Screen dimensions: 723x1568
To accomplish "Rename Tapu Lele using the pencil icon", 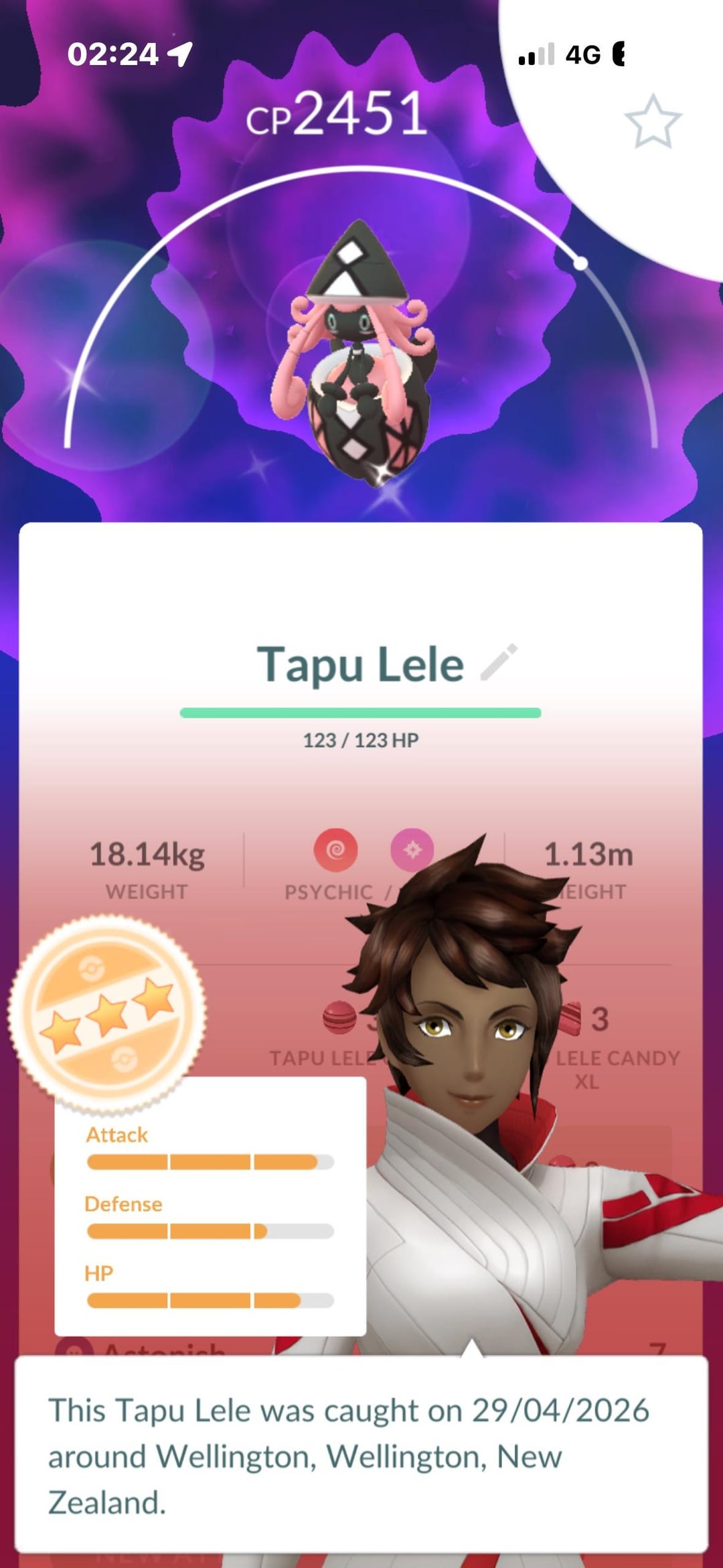I will click(499, 662).
